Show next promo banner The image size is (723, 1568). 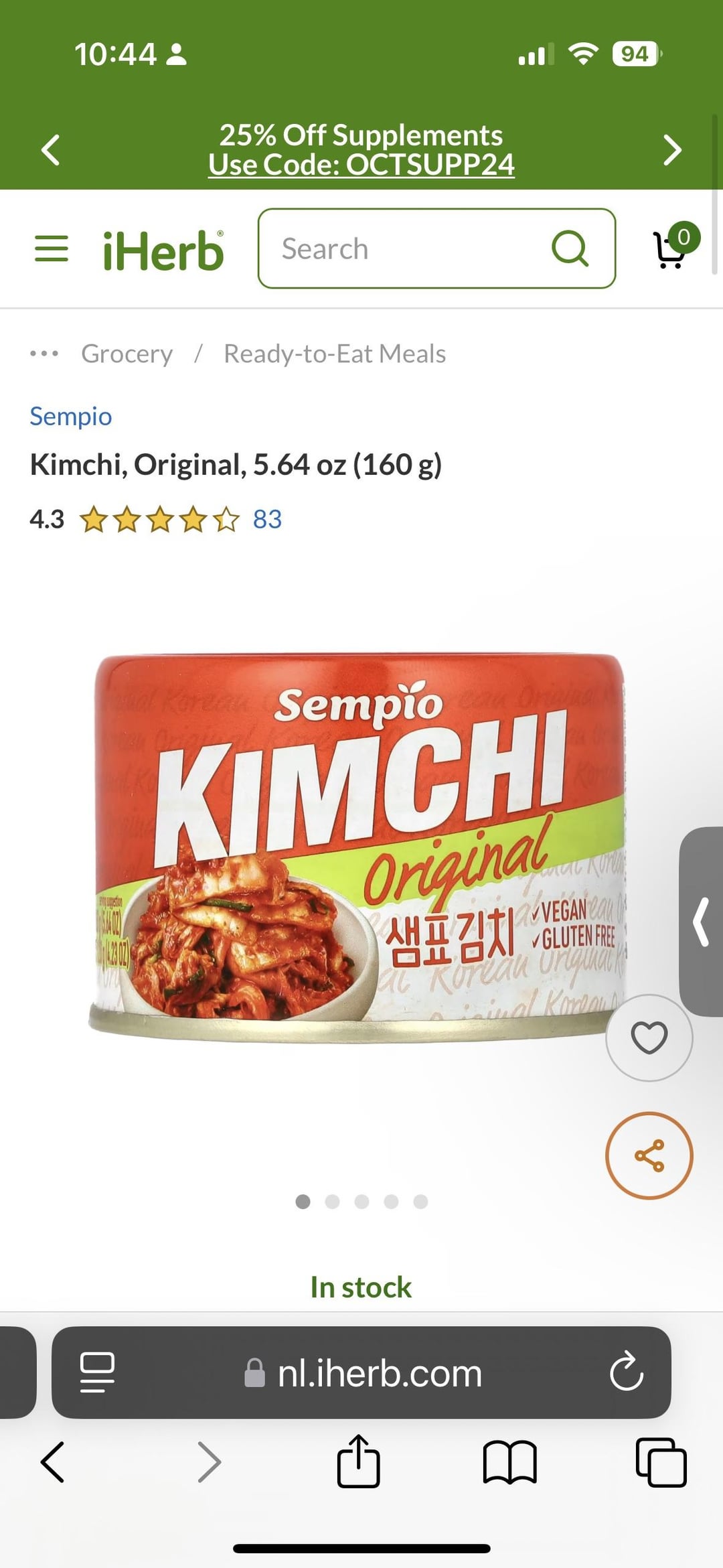point(671,149)
